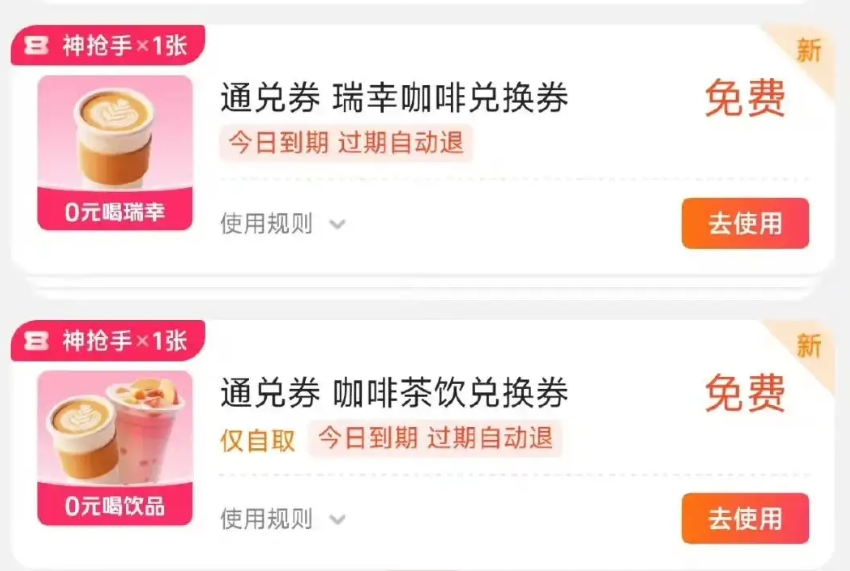Open the 0元喝饮品 coupon image
The image size is (850, 571).
pos(115,447)
